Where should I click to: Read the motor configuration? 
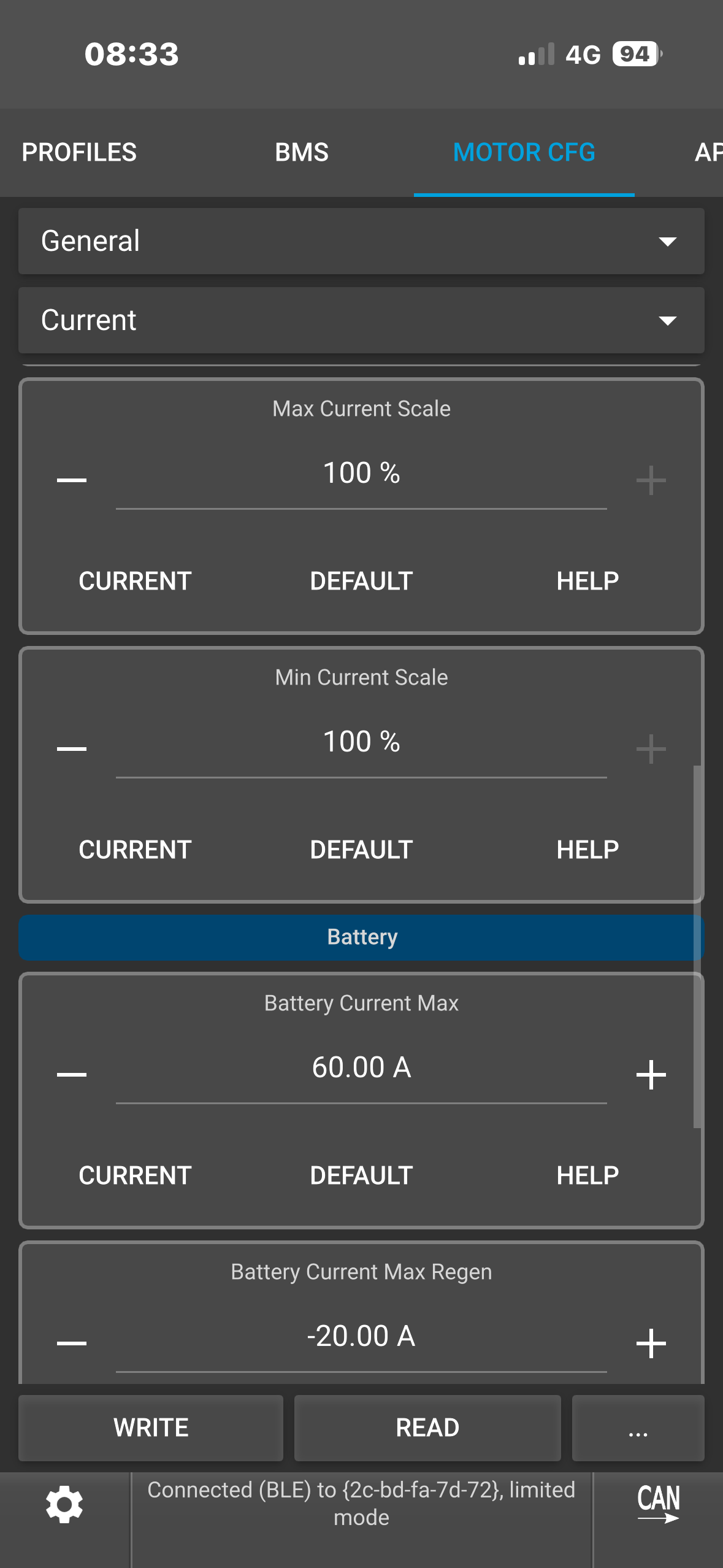pos(427,1428)
